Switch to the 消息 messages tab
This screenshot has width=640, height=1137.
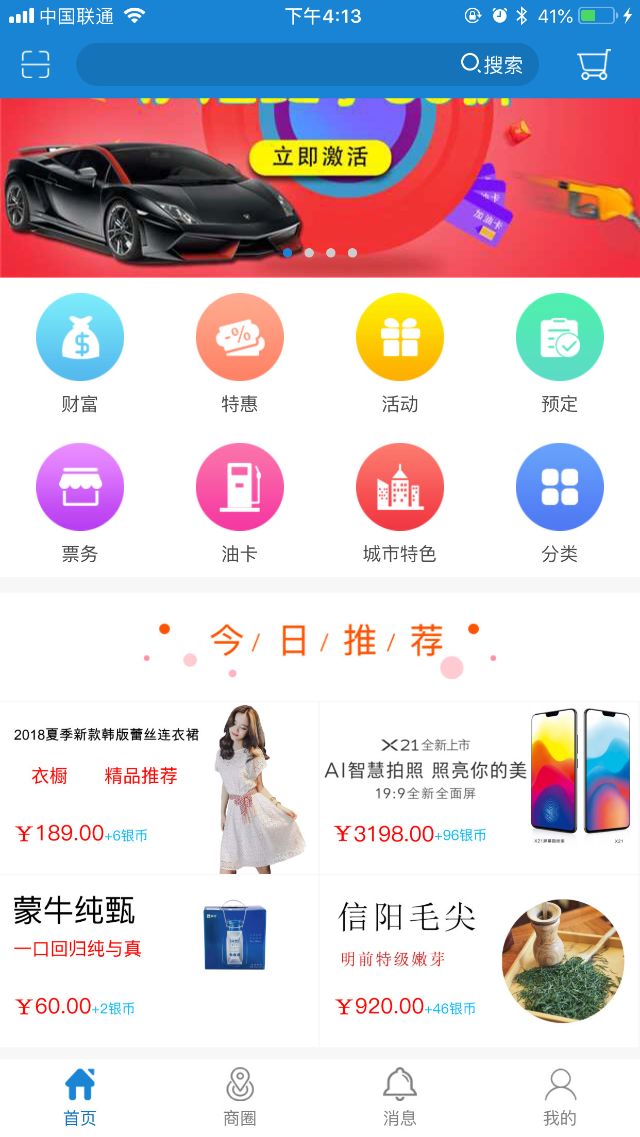click(x=400, y=1097)
